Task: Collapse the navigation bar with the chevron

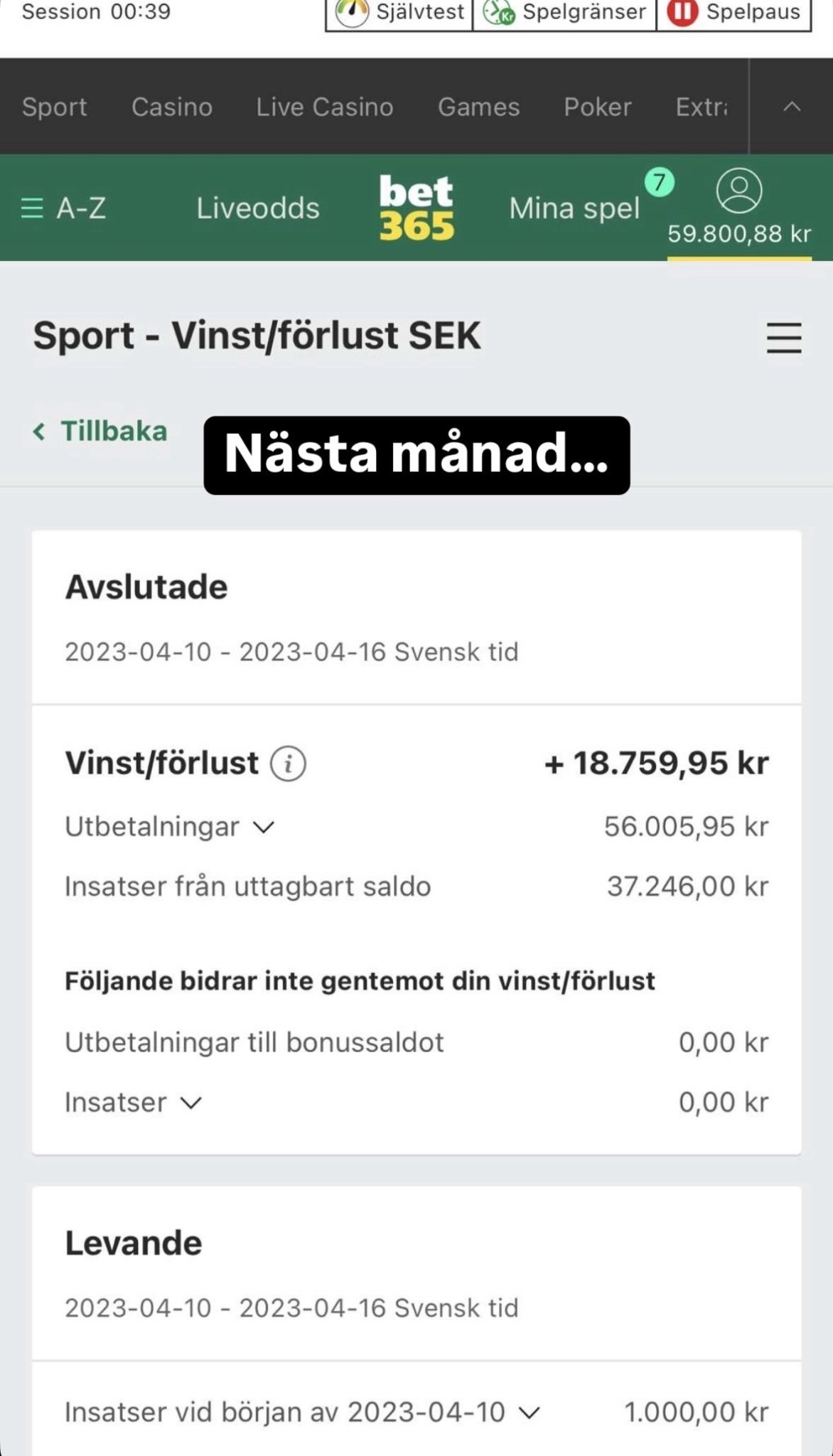Action: (x=791, y=107)
